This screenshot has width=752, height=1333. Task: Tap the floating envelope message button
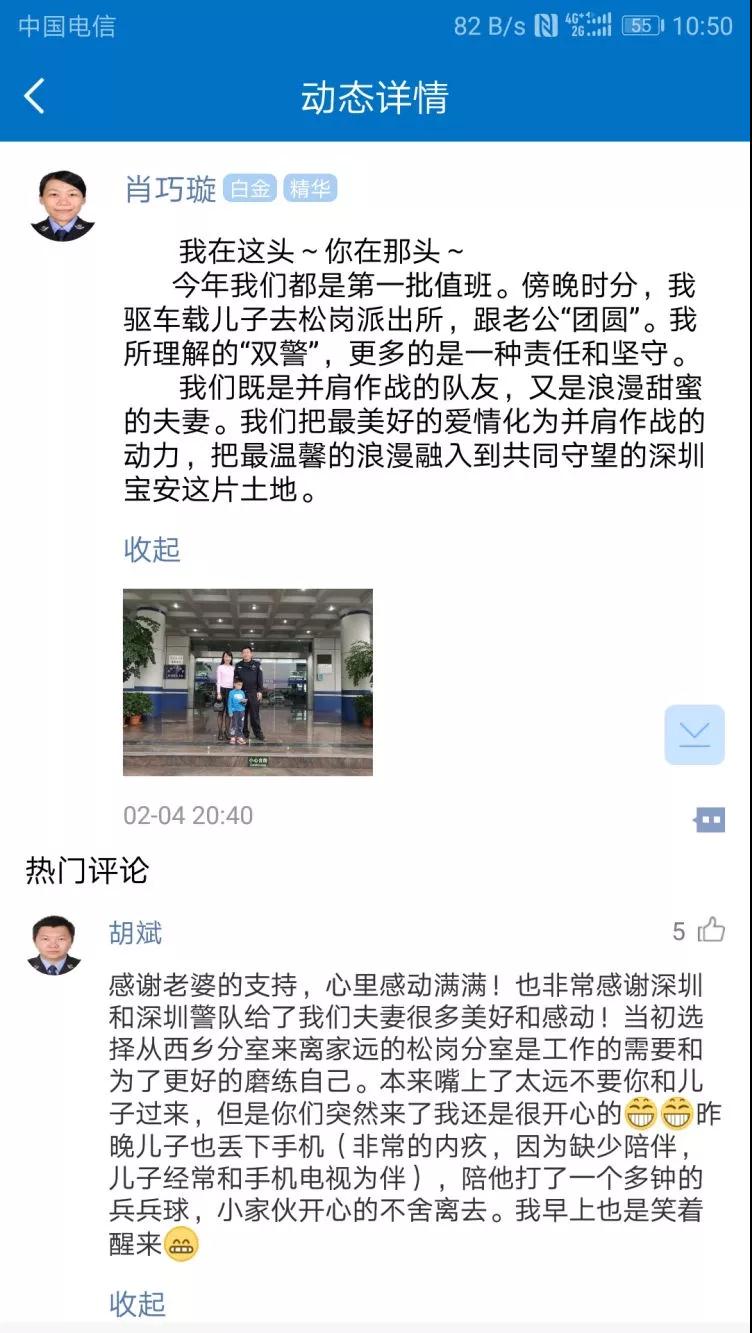(694, 735)
